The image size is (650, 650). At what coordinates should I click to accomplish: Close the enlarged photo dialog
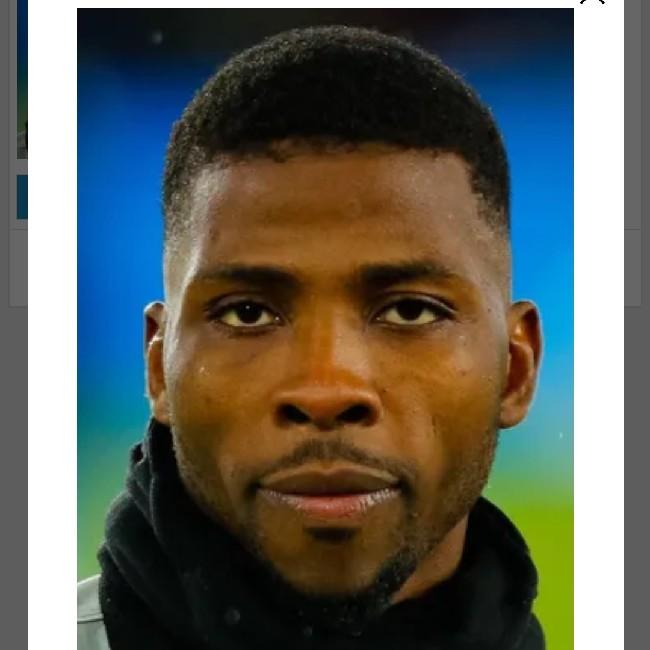592,2
